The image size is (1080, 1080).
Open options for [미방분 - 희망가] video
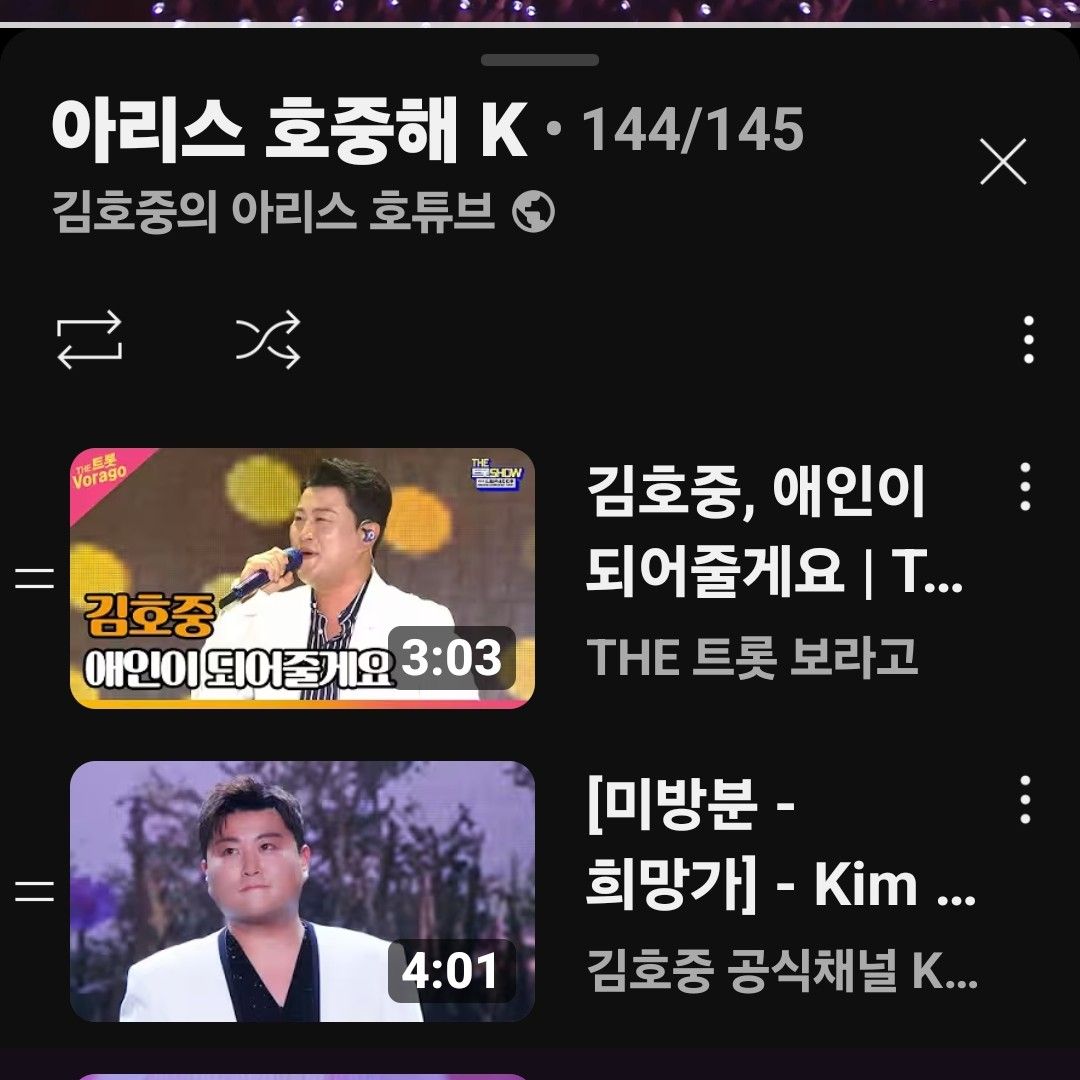pos(1025,800)
